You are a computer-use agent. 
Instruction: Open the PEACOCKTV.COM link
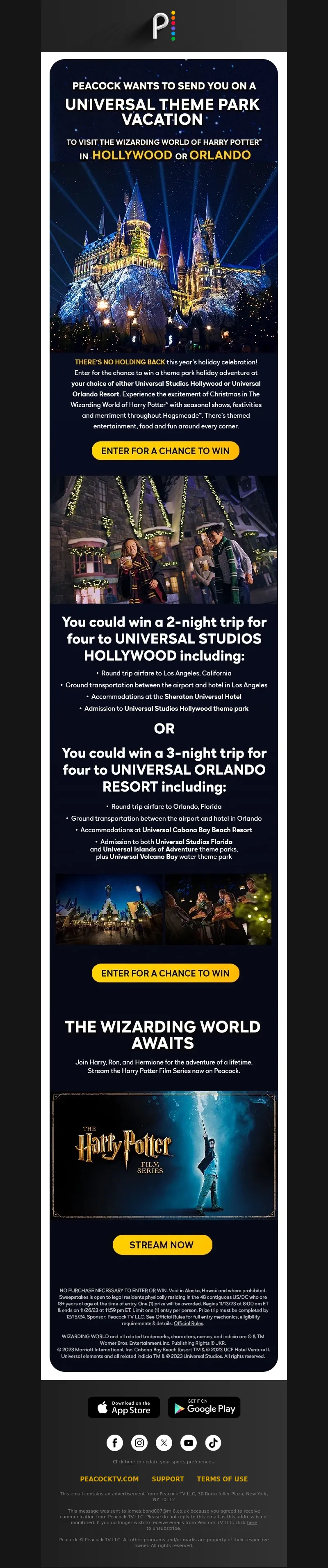click(x=109, y=1479)
